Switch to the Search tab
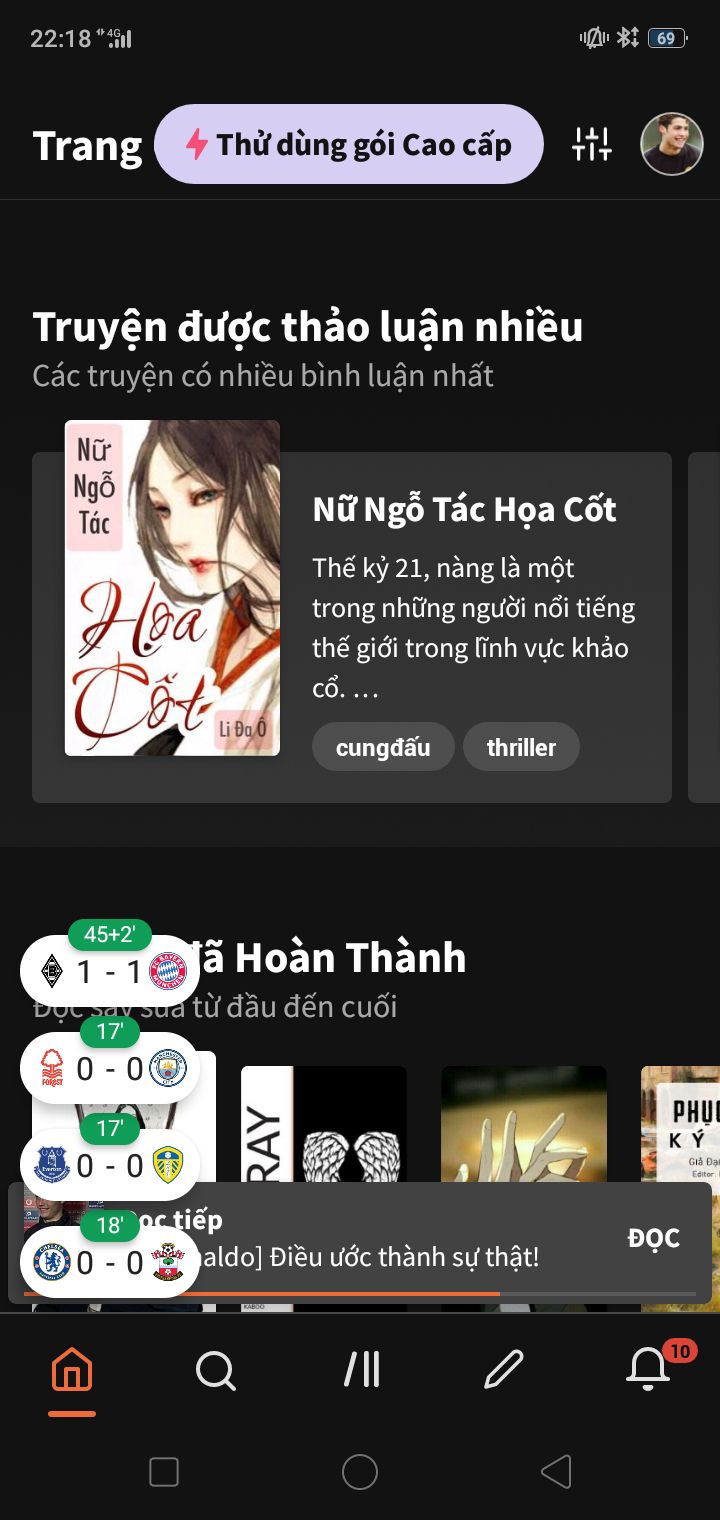The image size is (720, 1520). point(216,1370)
